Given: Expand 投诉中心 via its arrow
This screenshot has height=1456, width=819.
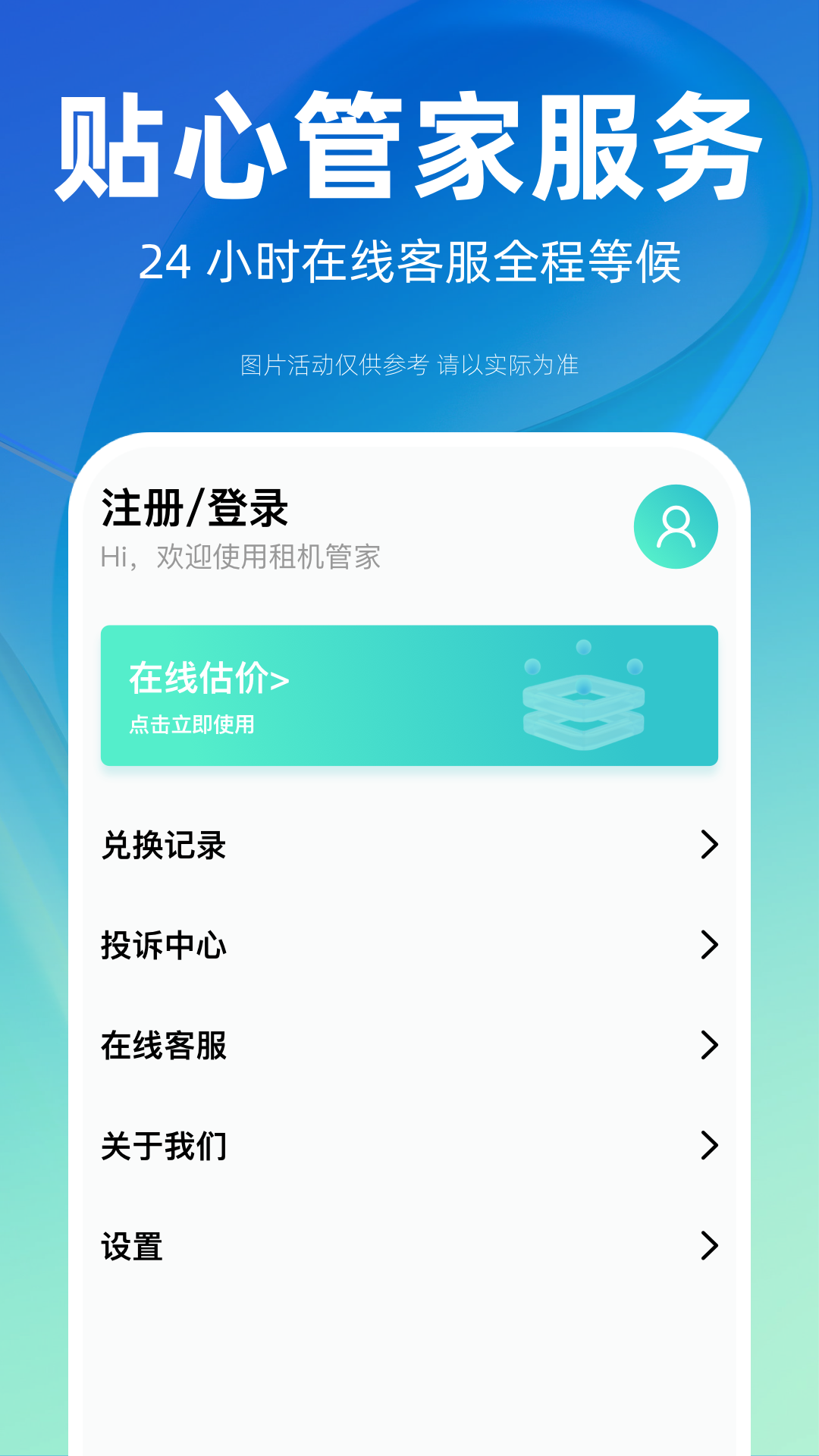Looking at the screenshot, I should (x=711, y=945).
